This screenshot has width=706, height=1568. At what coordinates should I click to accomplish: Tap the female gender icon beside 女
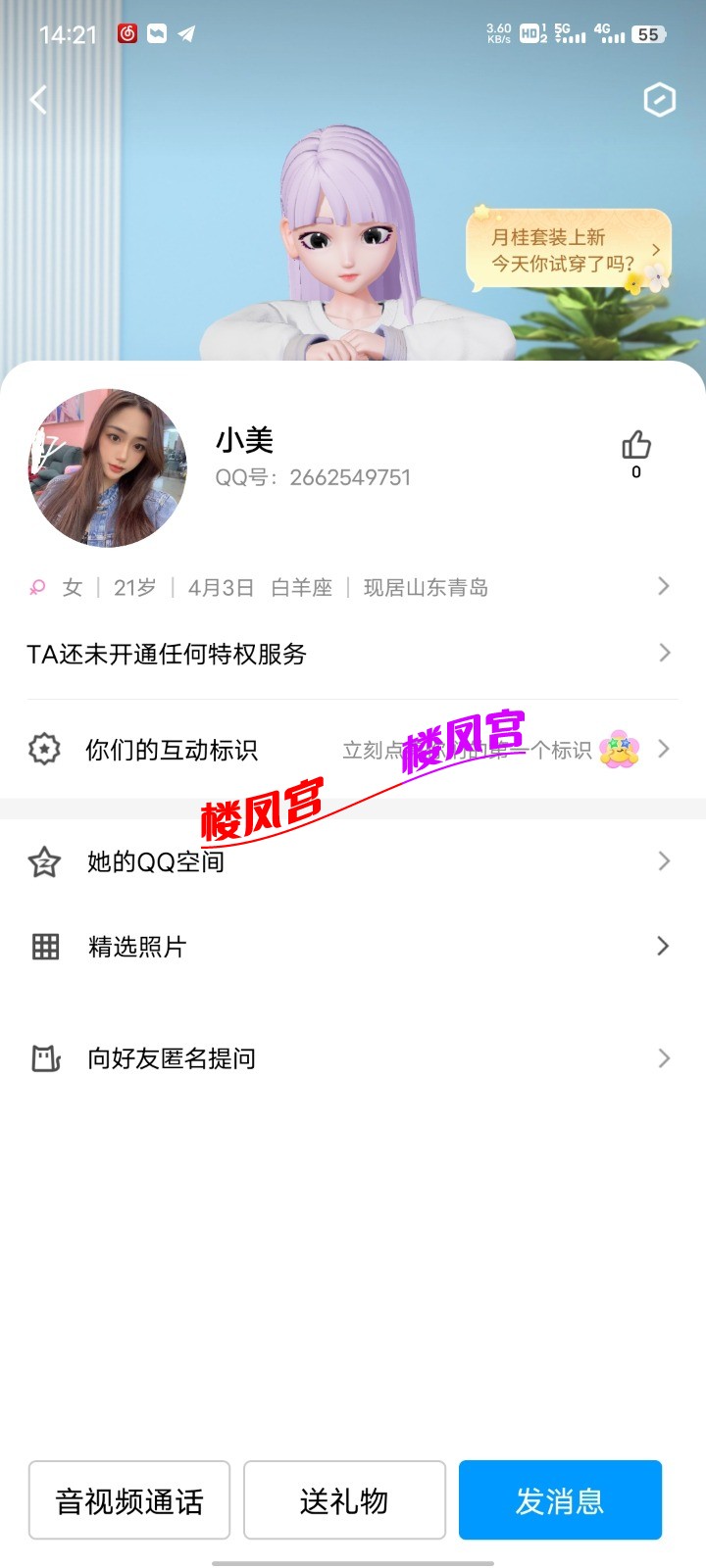37,586
